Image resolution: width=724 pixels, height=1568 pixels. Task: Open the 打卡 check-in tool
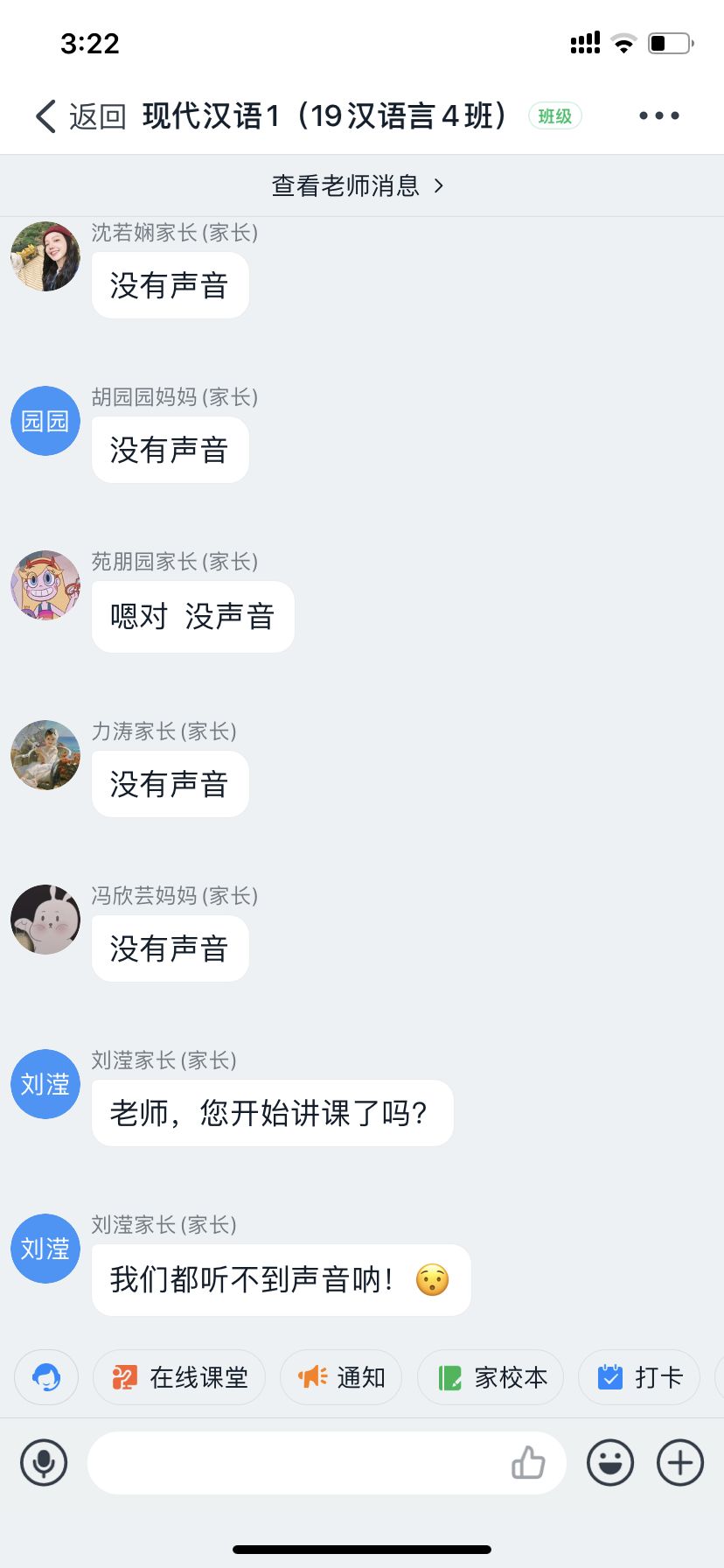click(x=639, y=1376)
